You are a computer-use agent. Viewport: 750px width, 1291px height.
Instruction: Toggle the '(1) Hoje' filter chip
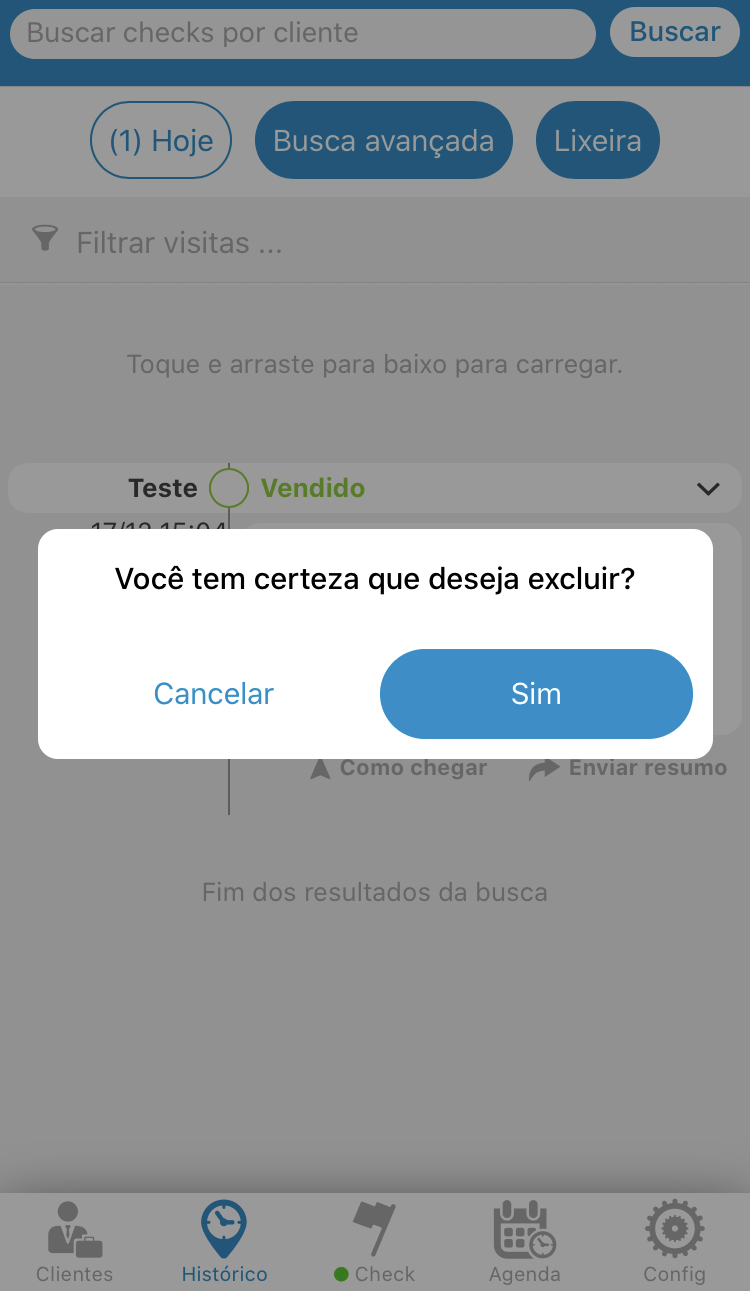click(x=160, y=140)
